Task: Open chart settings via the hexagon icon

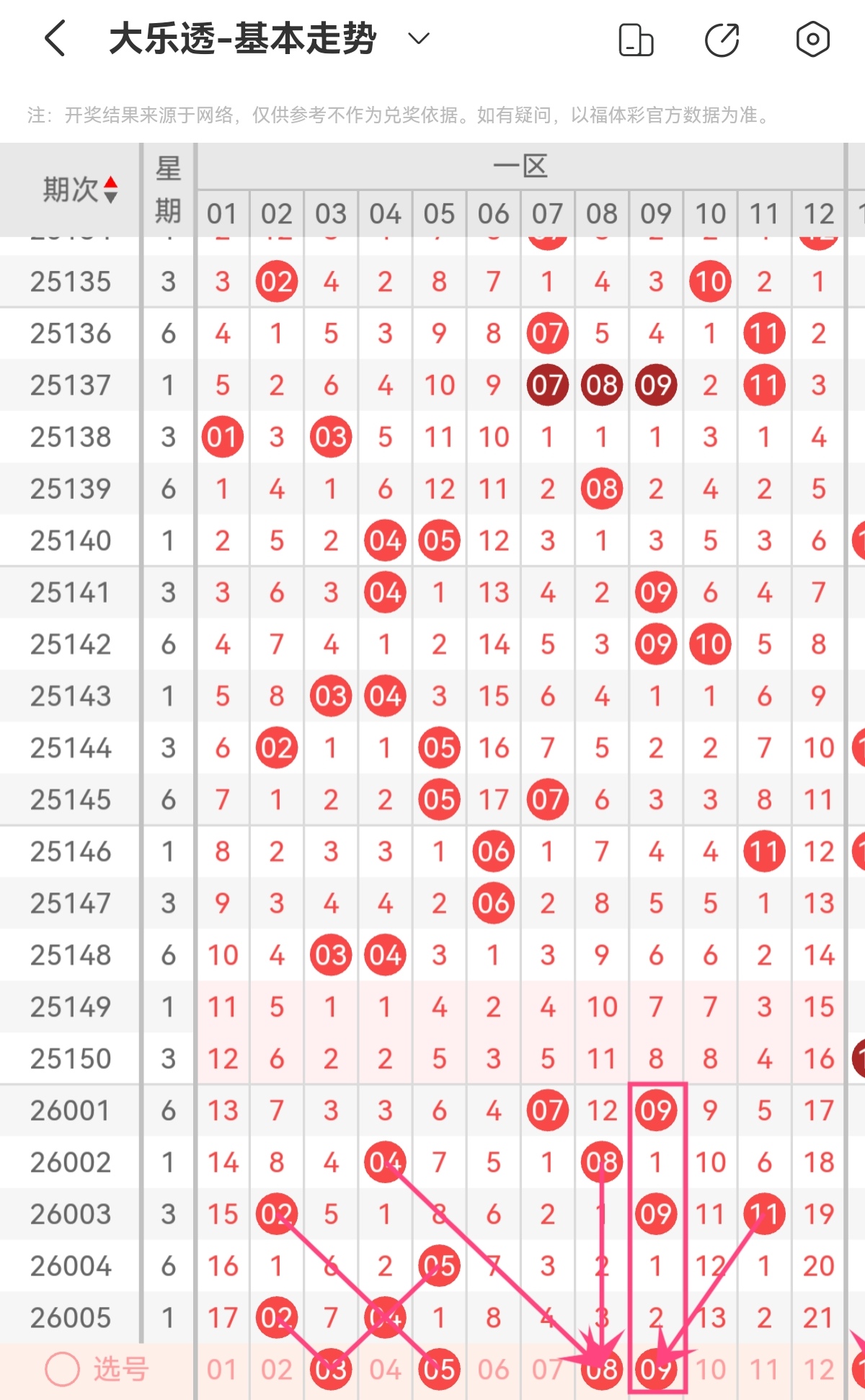Action: (x=812, y=39)
